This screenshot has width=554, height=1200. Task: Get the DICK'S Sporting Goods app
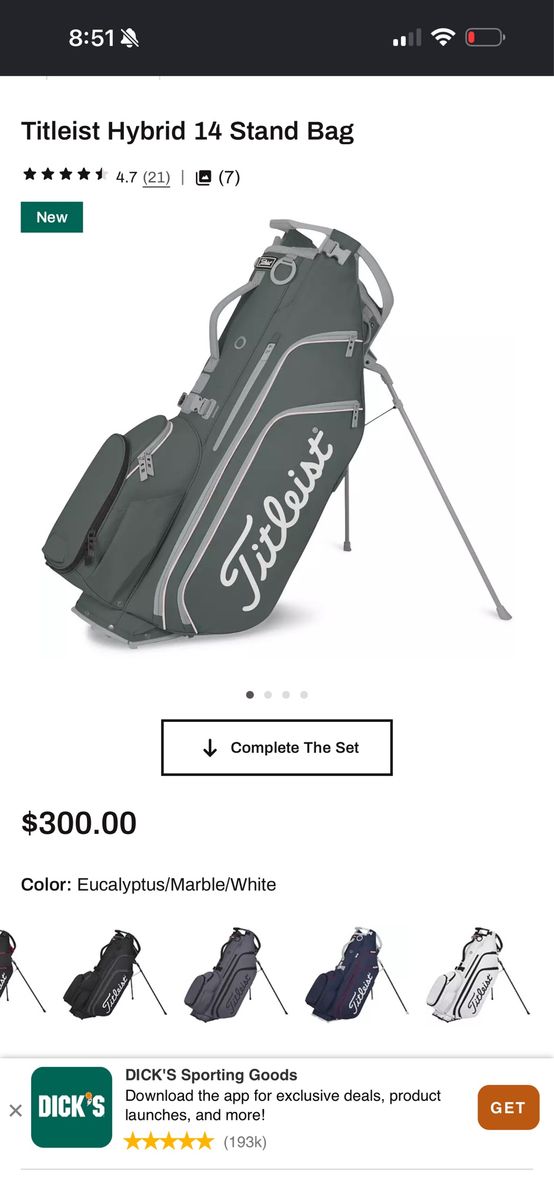(508, 1107)
